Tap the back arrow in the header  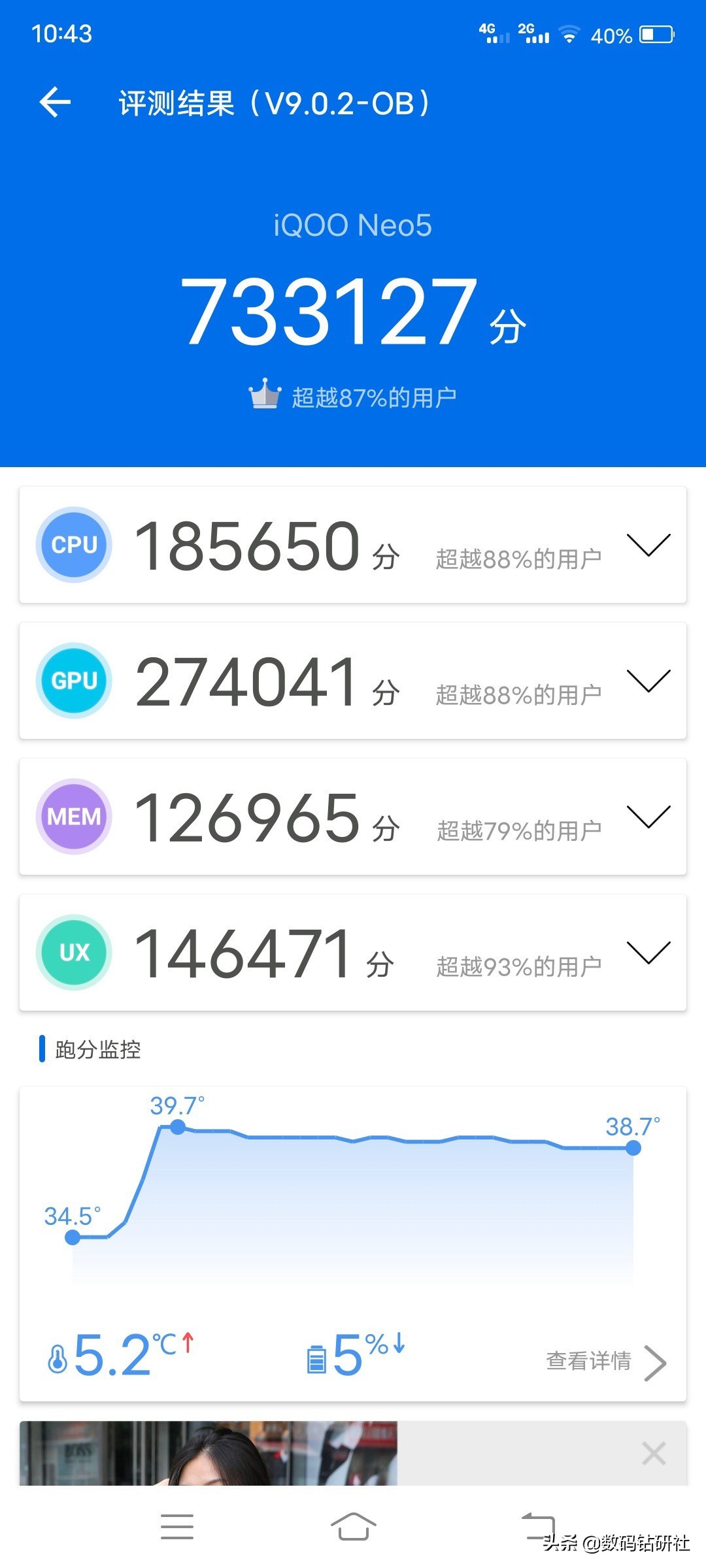tap(55, 101)
